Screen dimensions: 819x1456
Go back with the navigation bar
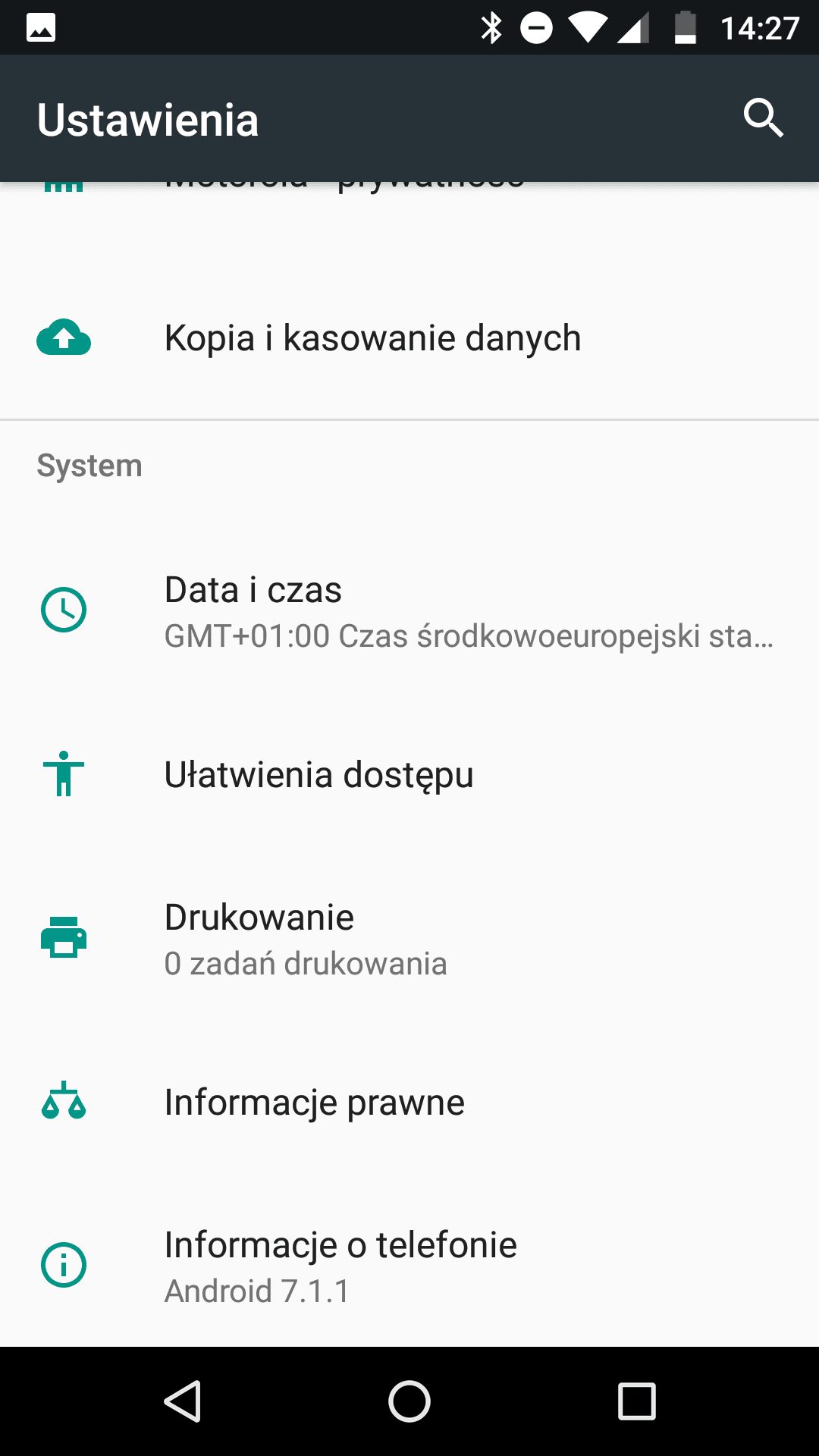[x=183, y=1401]
